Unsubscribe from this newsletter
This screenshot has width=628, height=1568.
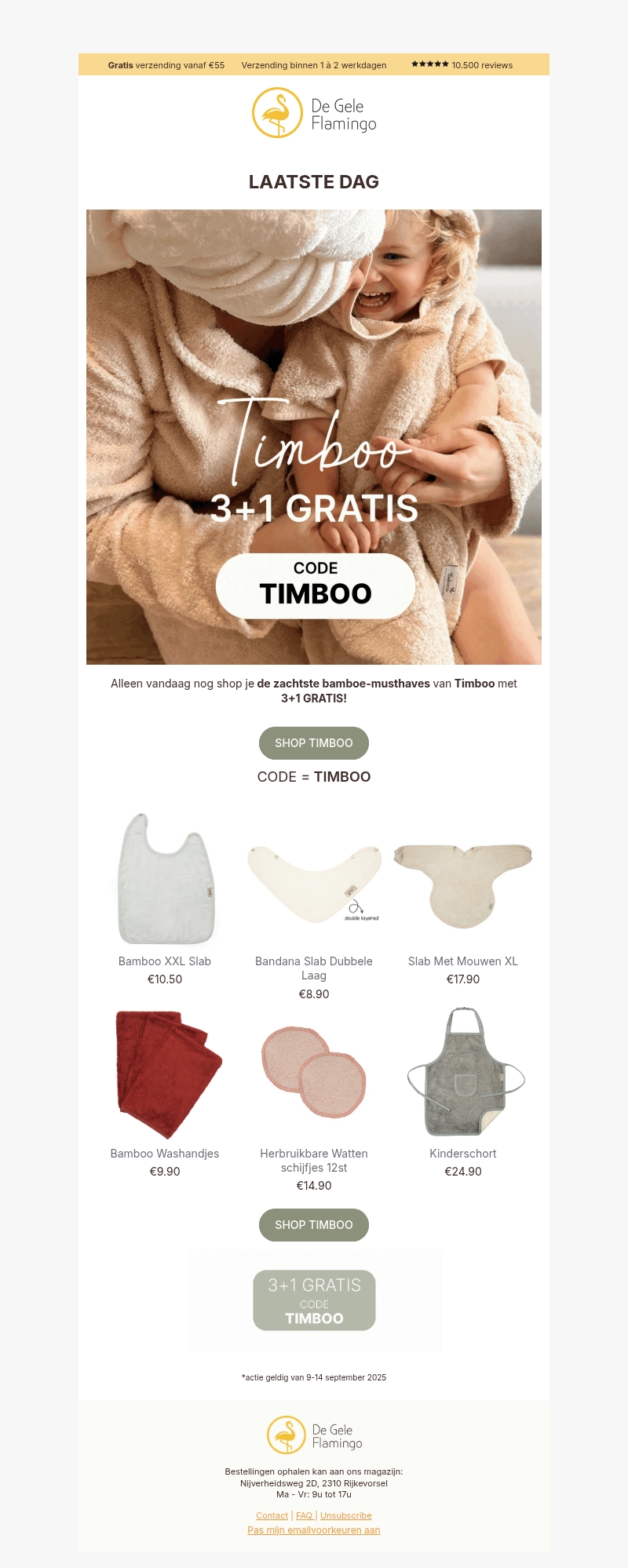coord(345,1515)
